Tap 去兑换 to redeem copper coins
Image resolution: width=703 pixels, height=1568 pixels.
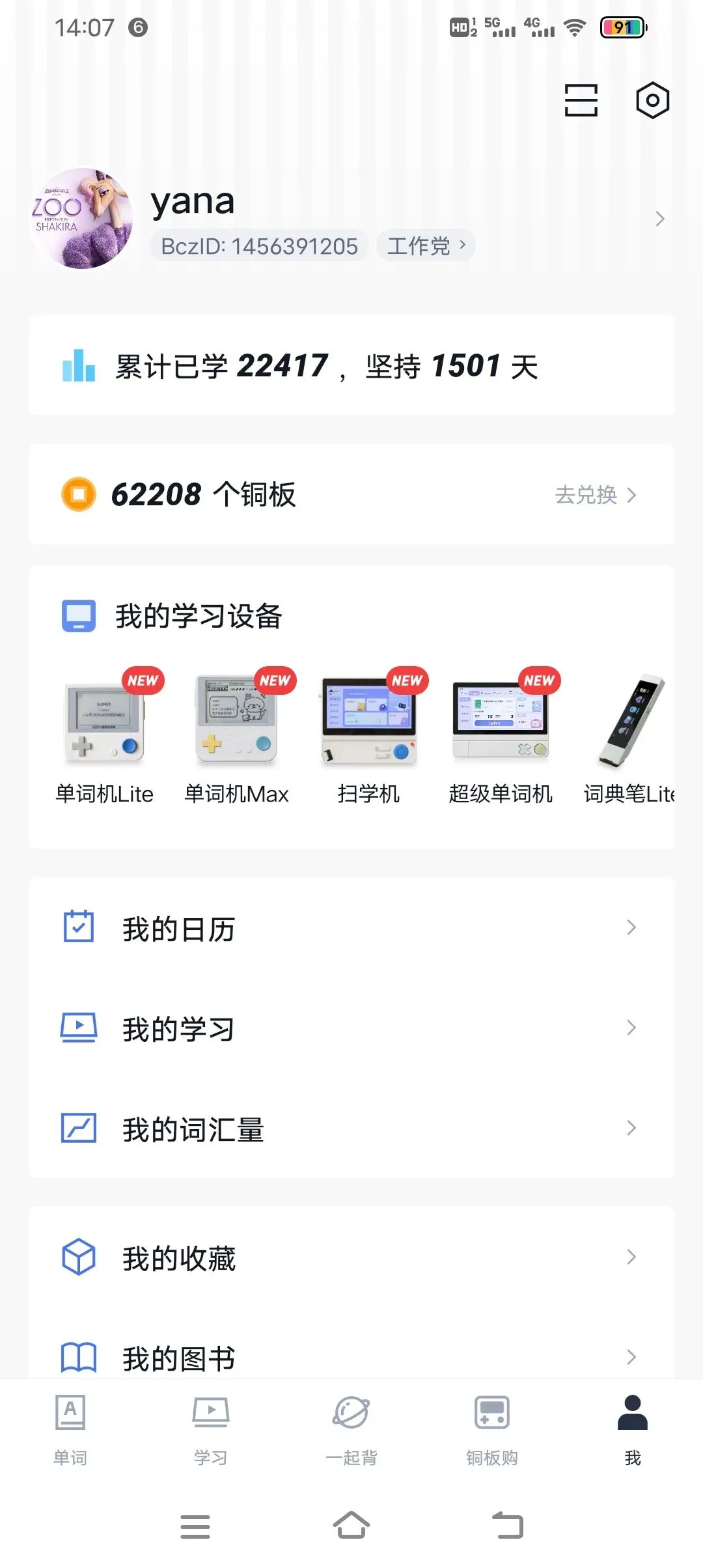coord(595,495)
